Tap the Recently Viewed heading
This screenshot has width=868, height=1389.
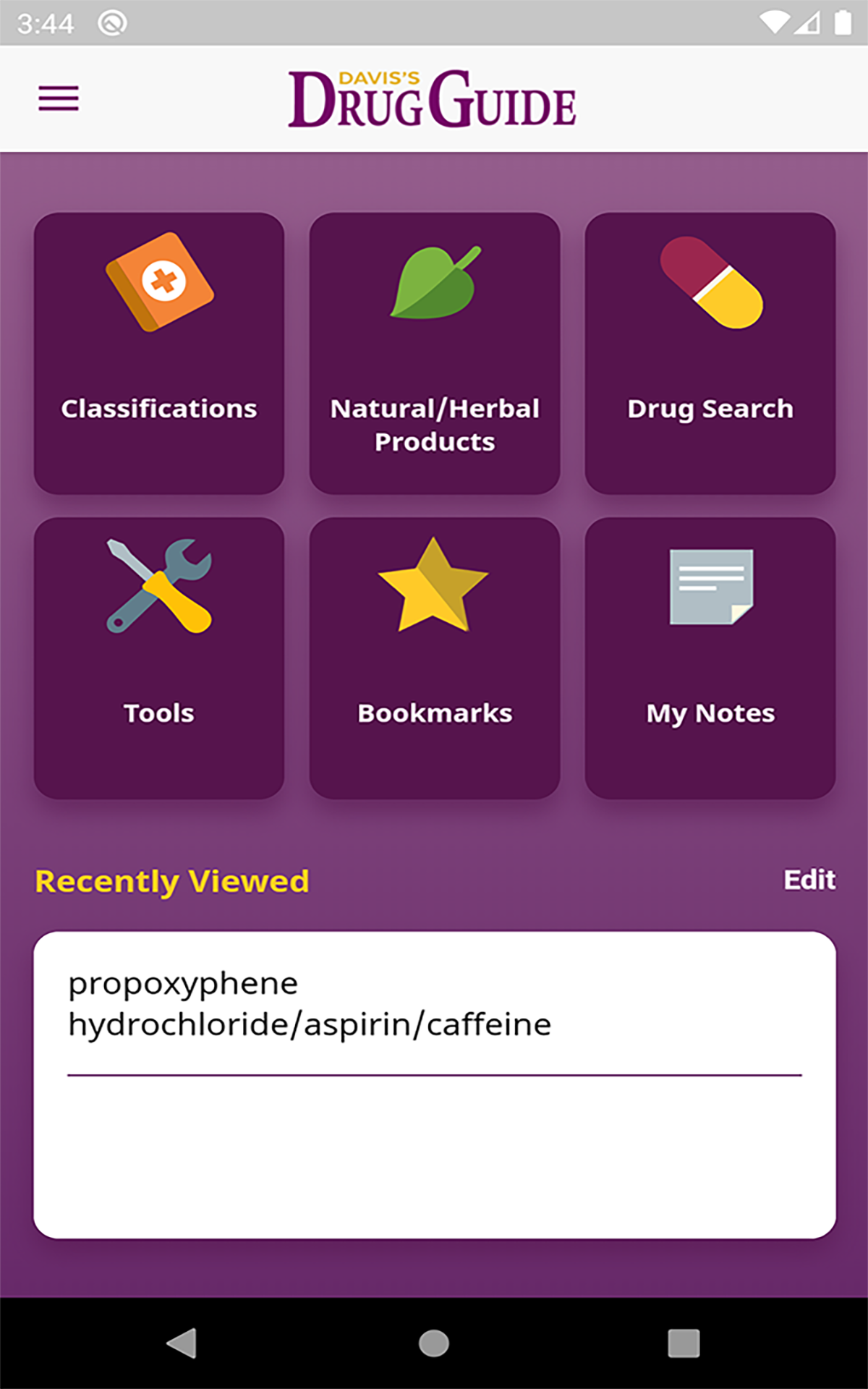click(172, 880)
